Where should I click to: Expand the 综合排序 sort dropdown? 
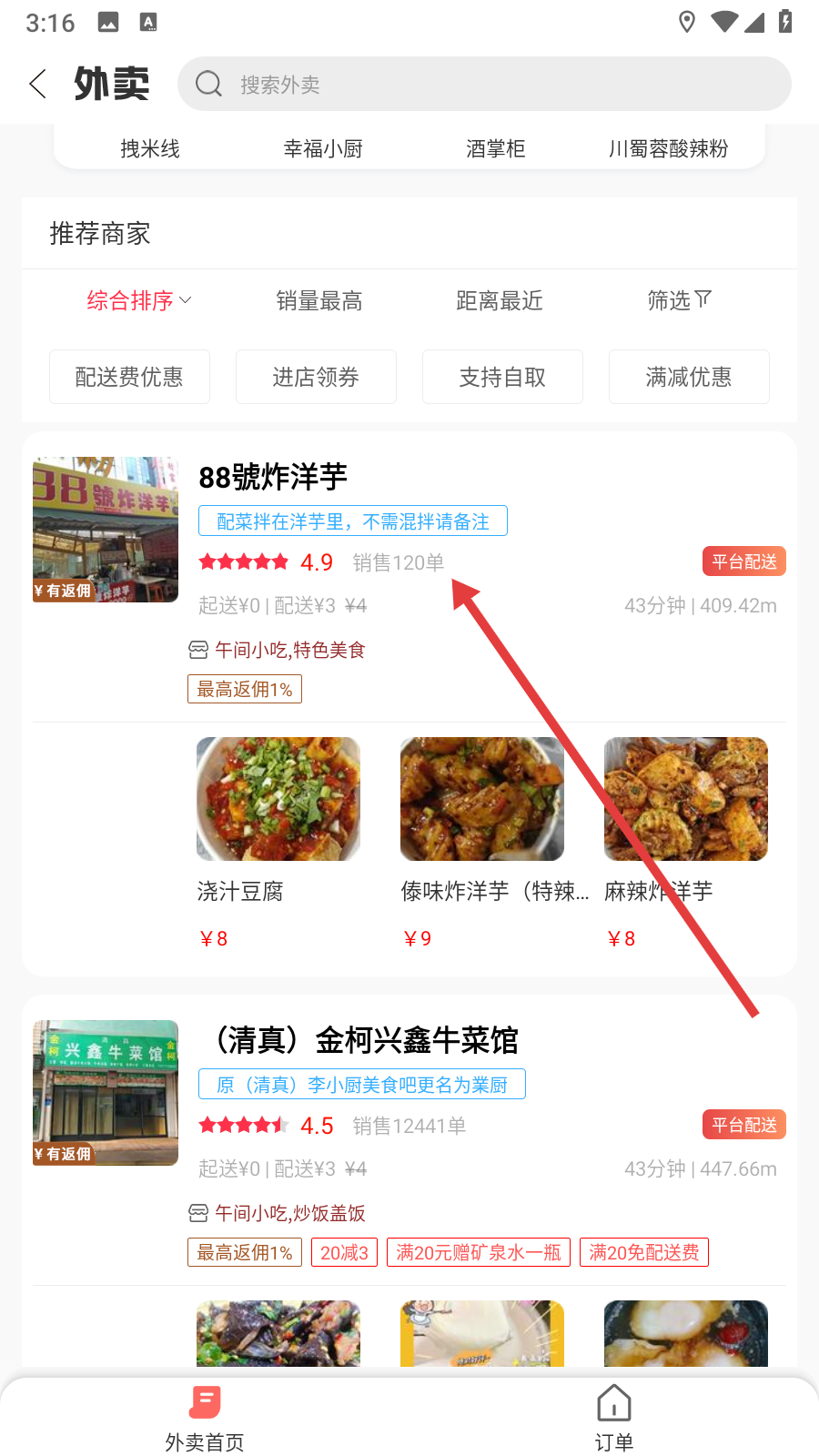pos(138,300)
